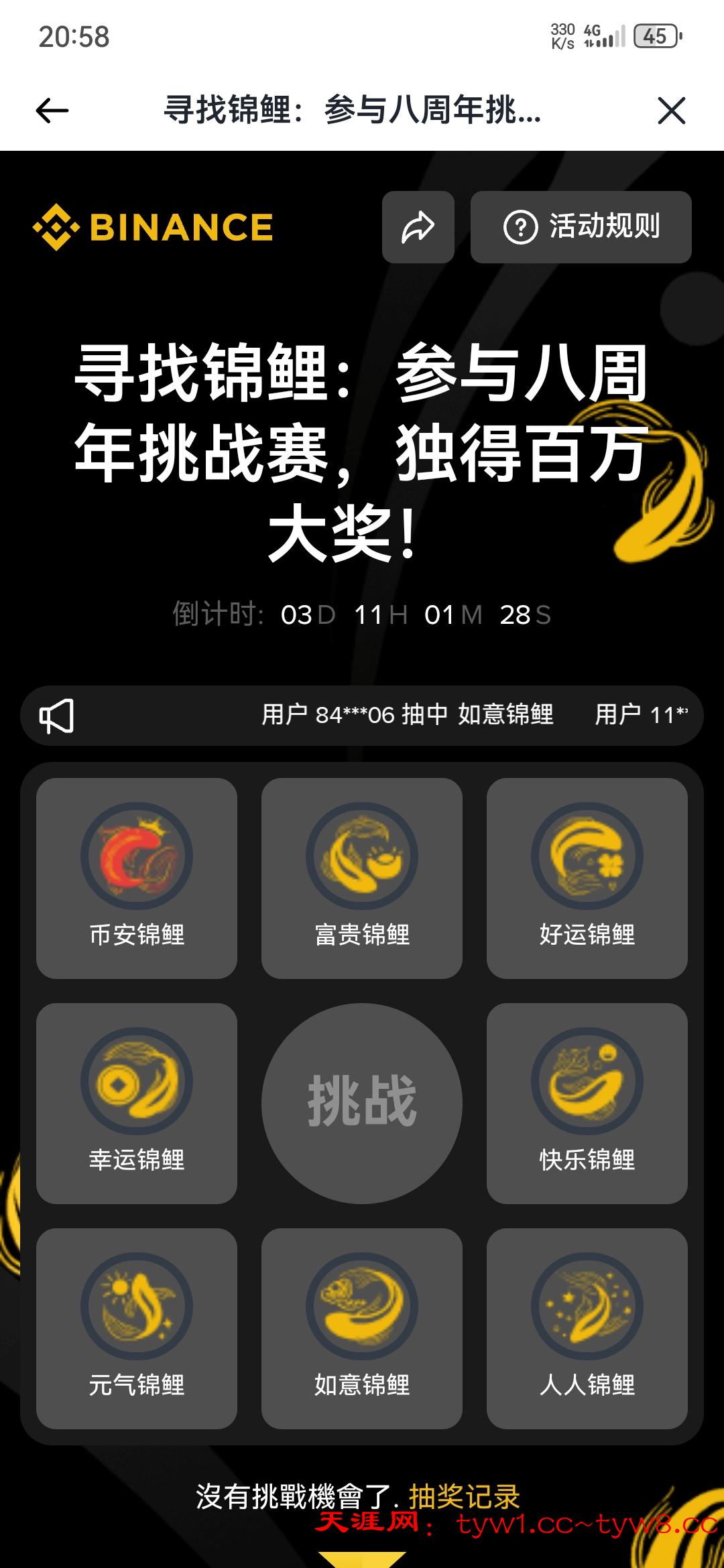
Task: Go back using the top-left arrow
Action: click(x=52, y=111)
